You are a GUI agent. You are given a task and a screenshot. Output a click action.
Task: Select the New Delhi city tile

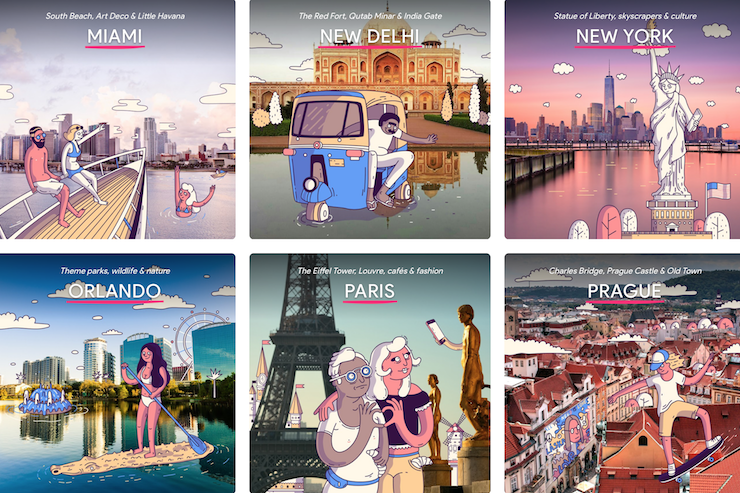[370, 120]
